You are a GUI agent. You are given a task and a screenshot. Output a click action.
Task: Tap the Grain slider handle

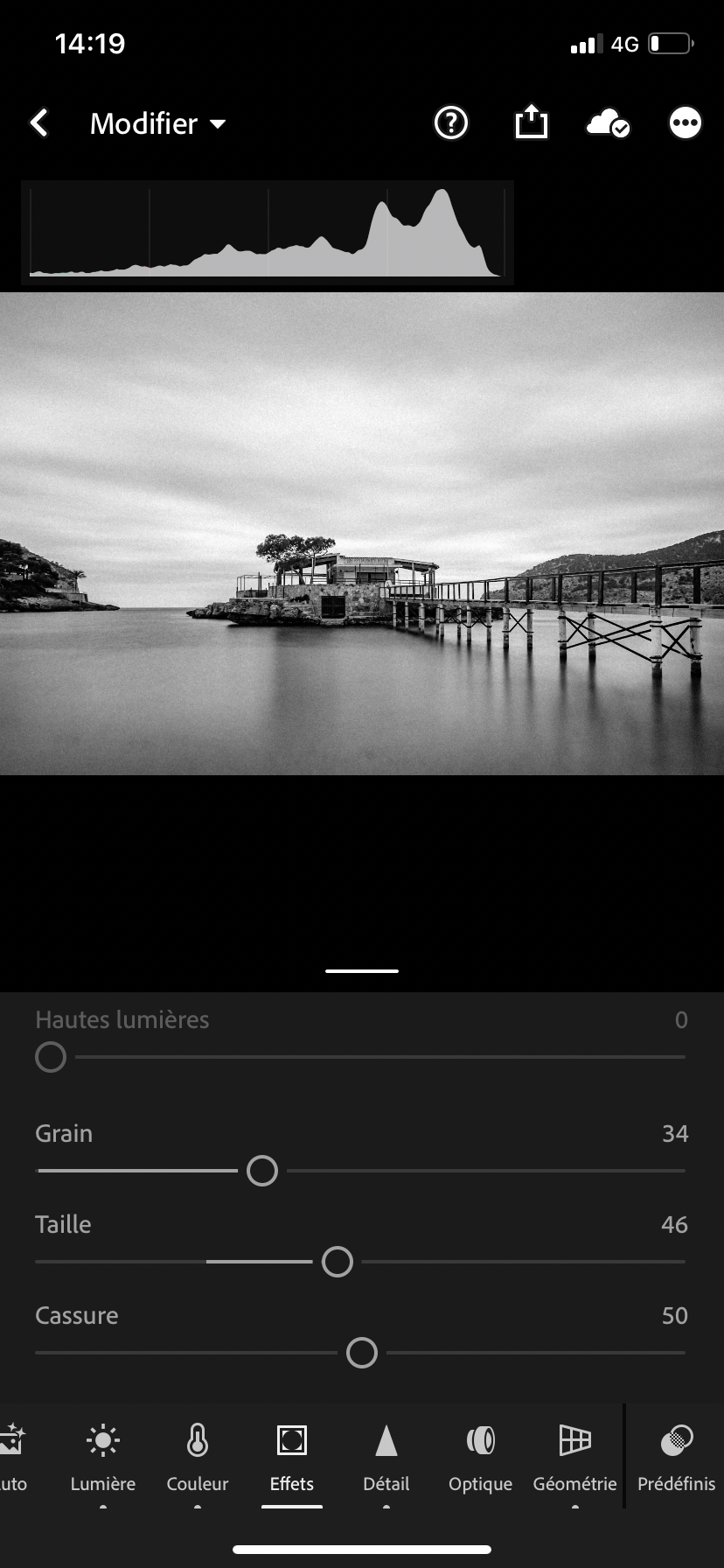(262, 1171)
